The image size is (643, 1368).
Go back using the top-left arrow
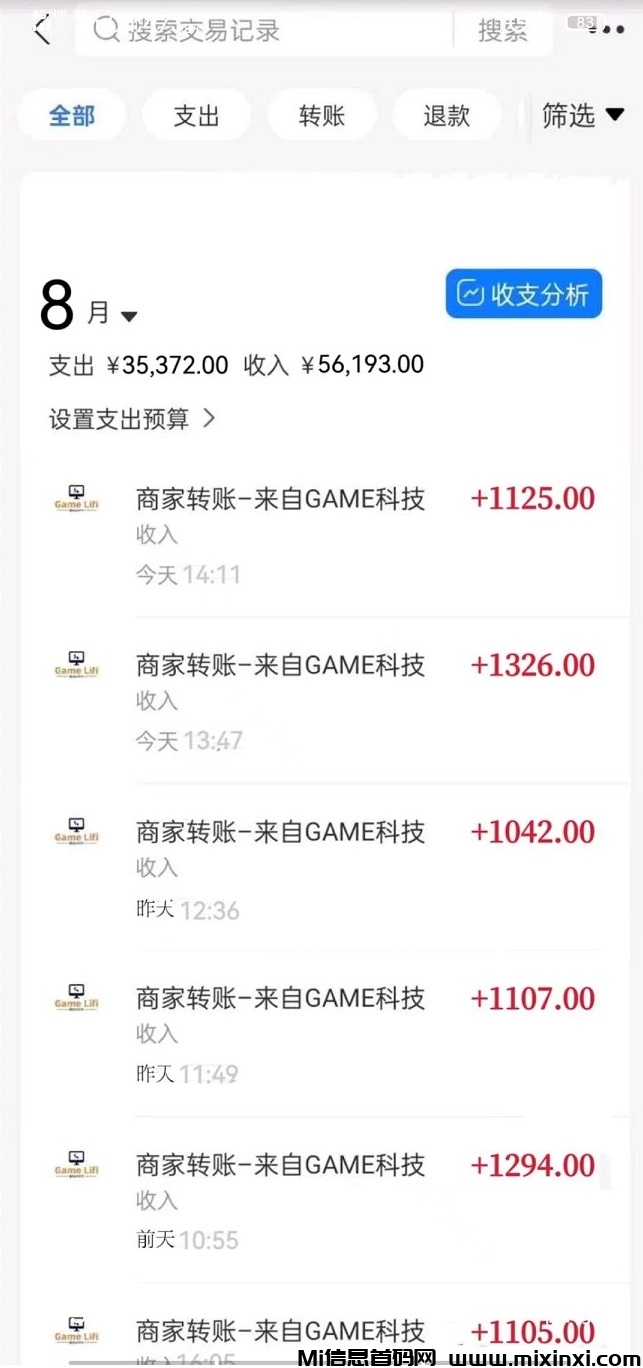point(42,31)
